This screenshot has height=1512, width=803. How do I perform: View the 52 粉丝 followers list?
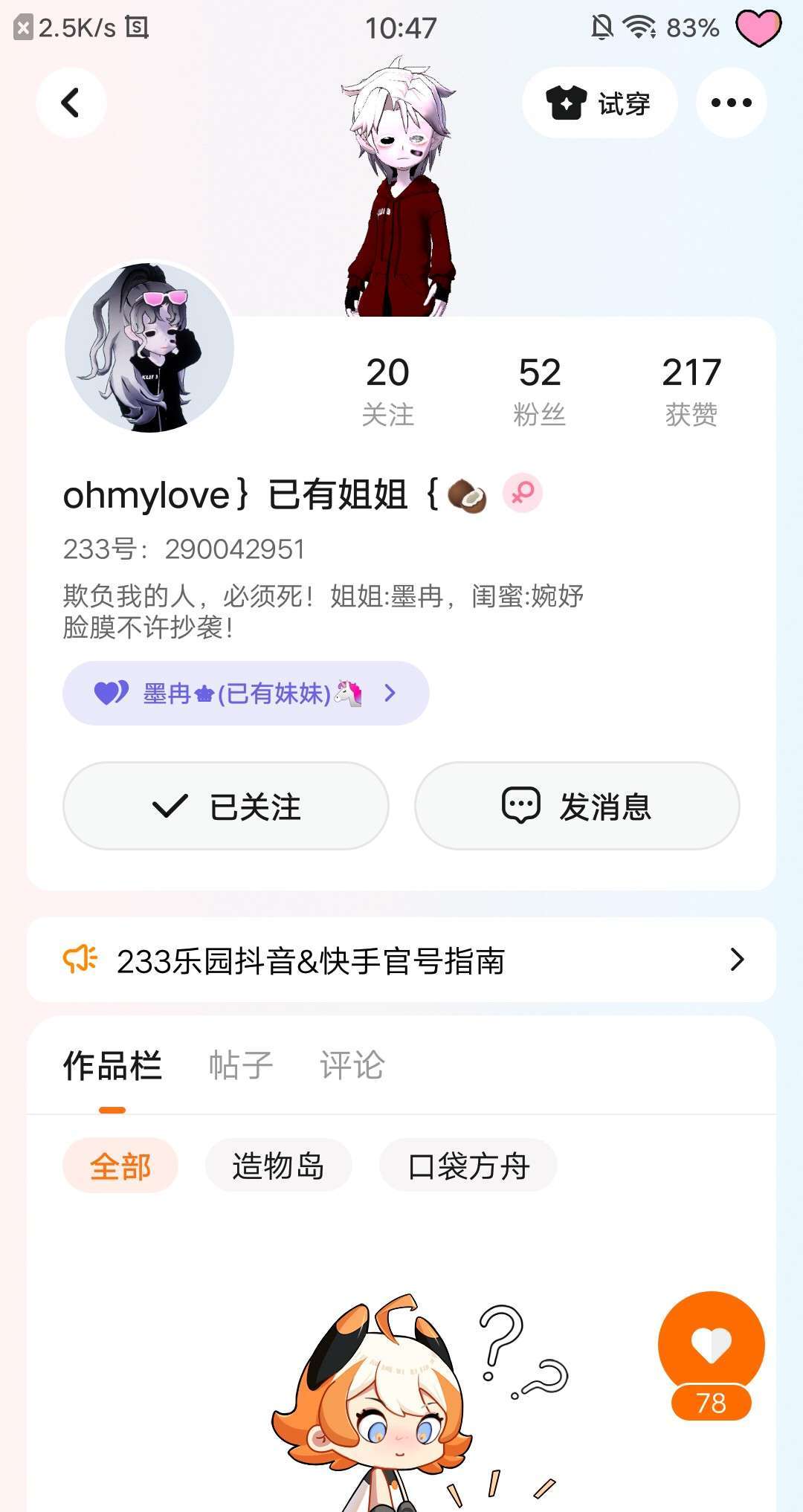pyautogui.click(x=540, y=391)
